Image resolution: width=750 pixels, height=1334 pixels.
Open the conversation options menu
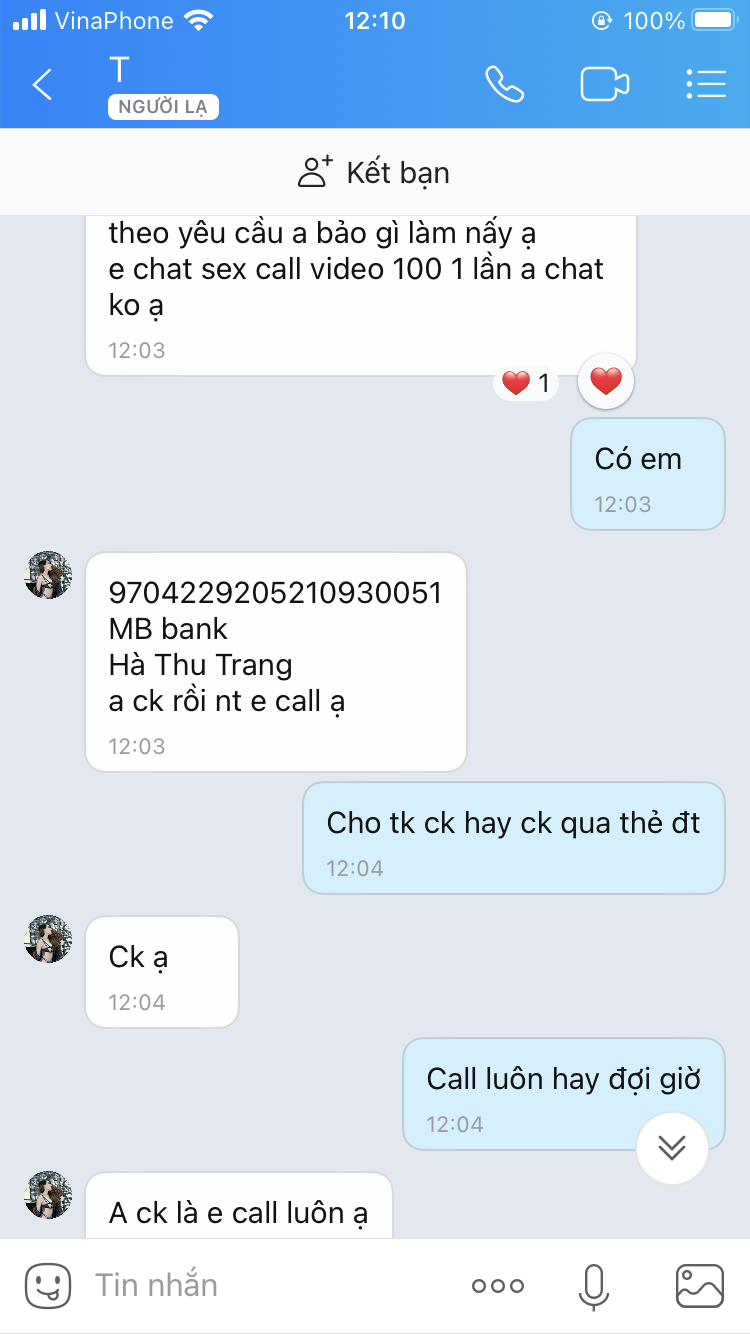click(705, 85)
